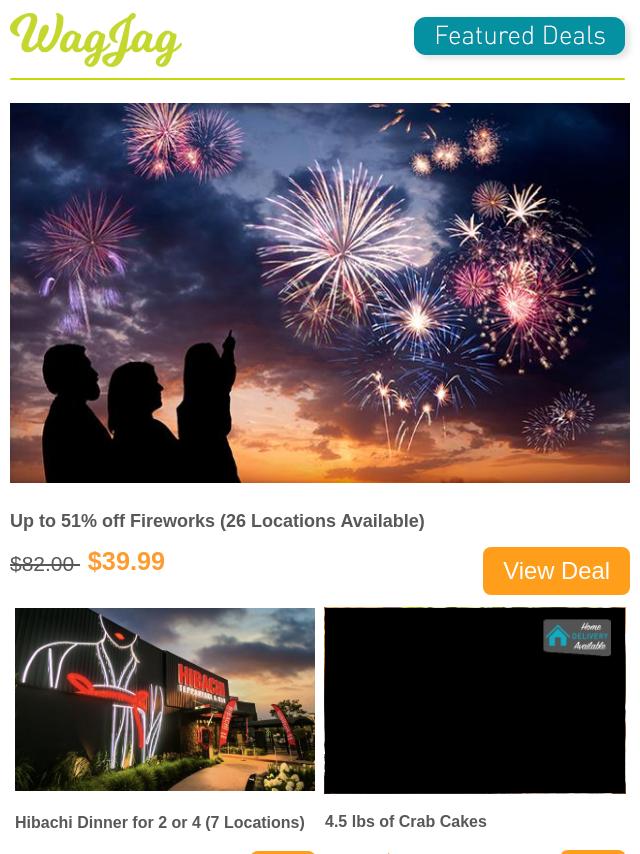Screen dimensions: 640x854
Task: Open the 4.5 lbs of Crab Cakes deal
Action: tap(405, 821)
